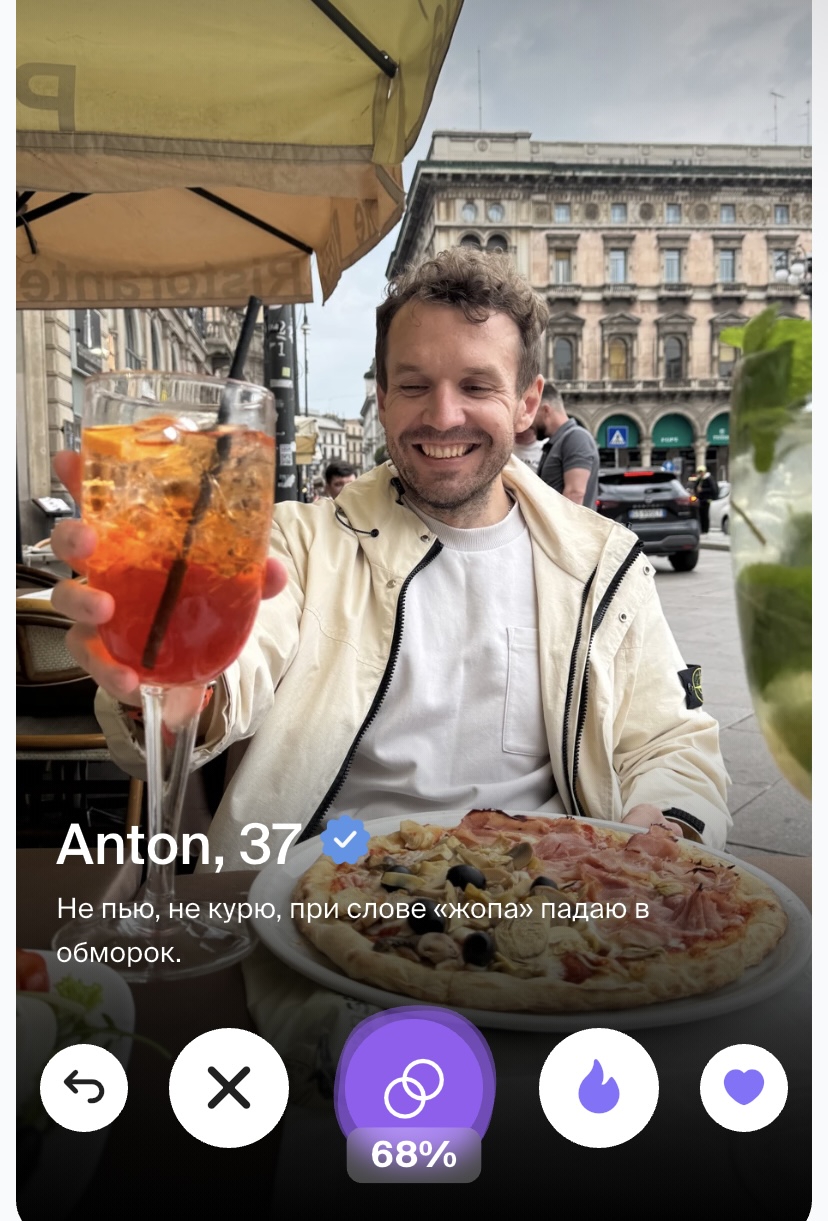Image resolution: width=828 pixels, height=1221 pixels.
Task: Reject this profile with the X button
Action: [x=229, y=1087]
